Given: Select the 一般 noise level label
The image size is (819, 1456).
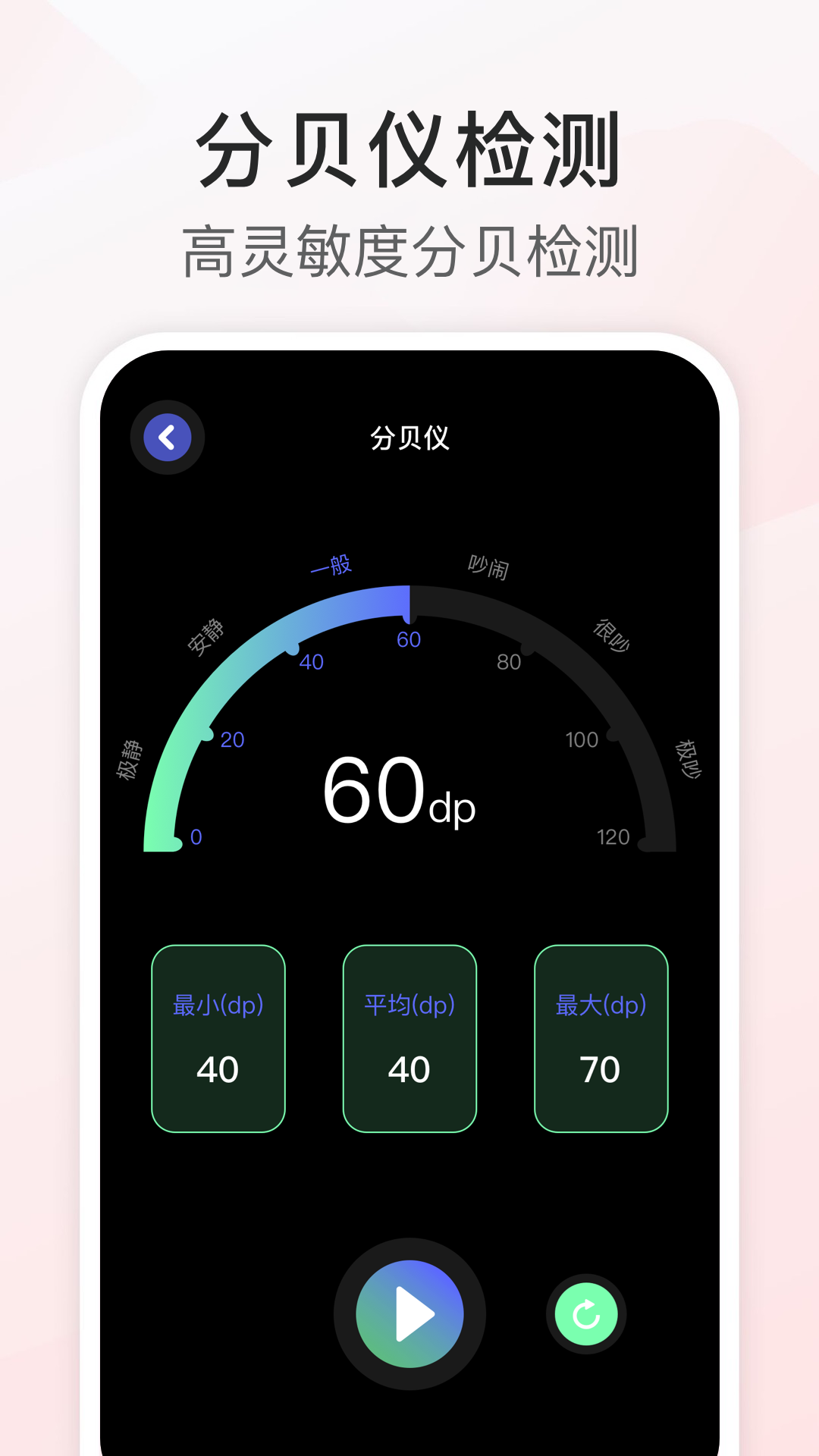Looking at the screenshot, I should click(332, 565).
